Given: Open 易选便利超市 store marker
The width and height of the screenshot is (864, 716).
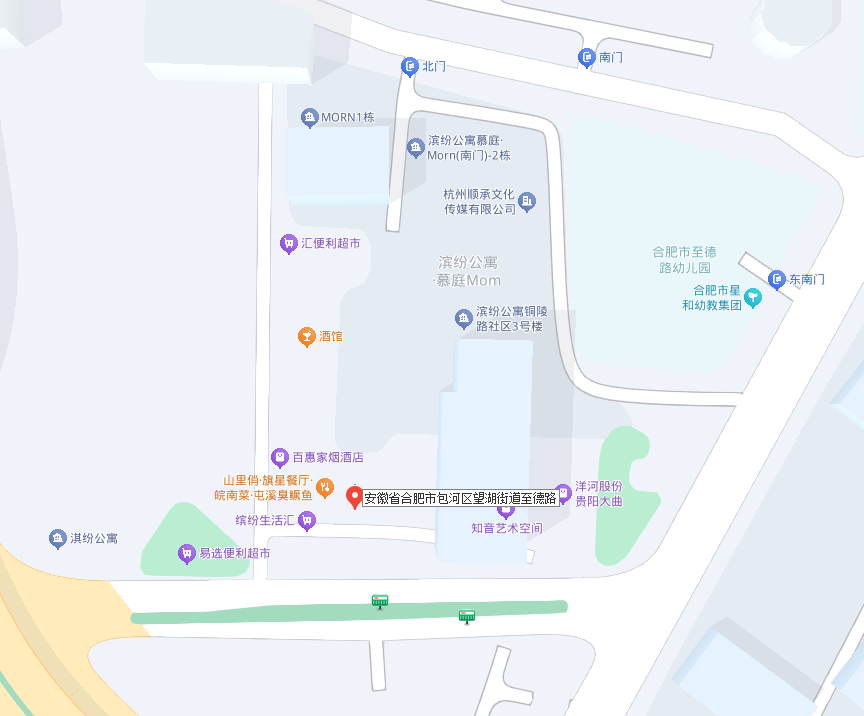Looking at the screenshot, I should coord(186,553).
